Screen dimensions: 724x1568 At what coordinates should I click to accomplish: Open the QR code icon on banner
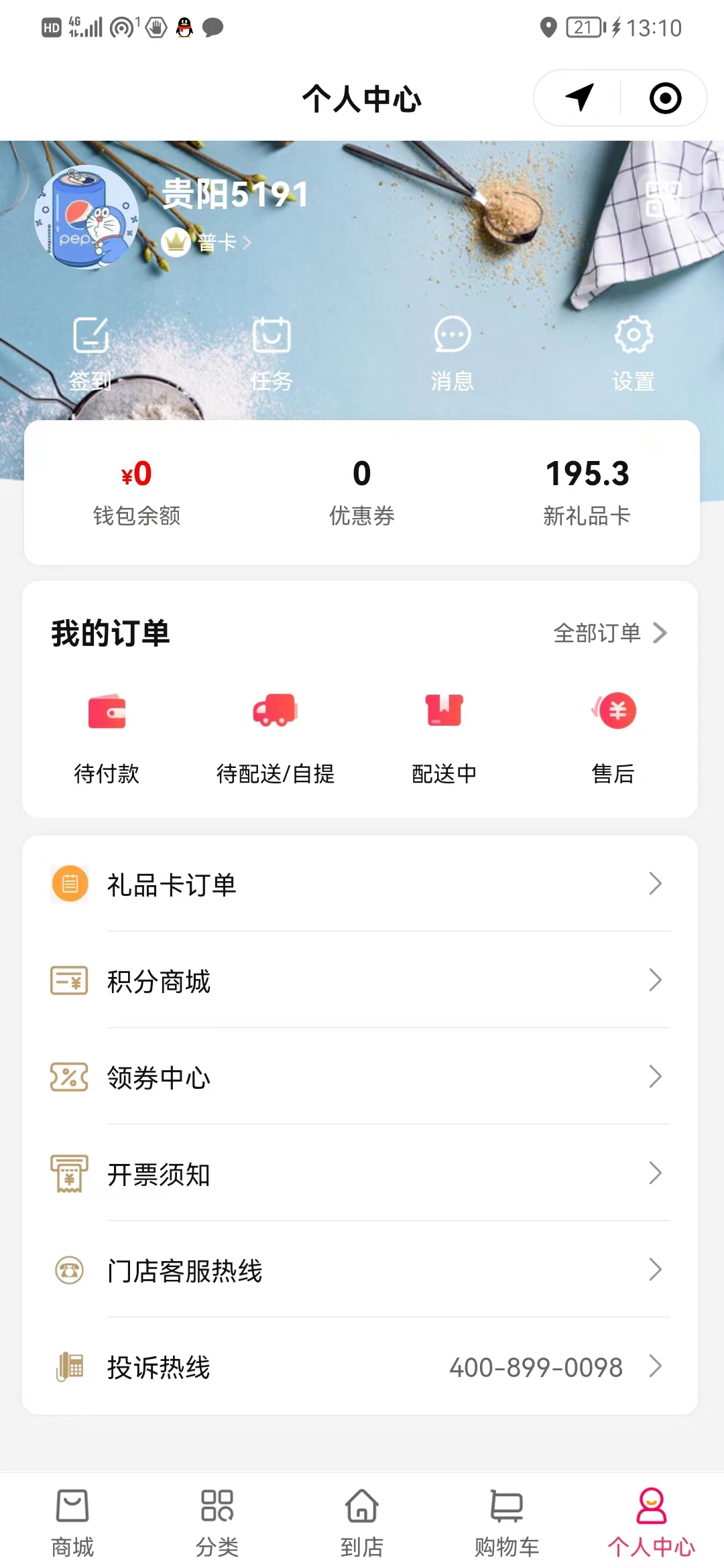[664, 199]
